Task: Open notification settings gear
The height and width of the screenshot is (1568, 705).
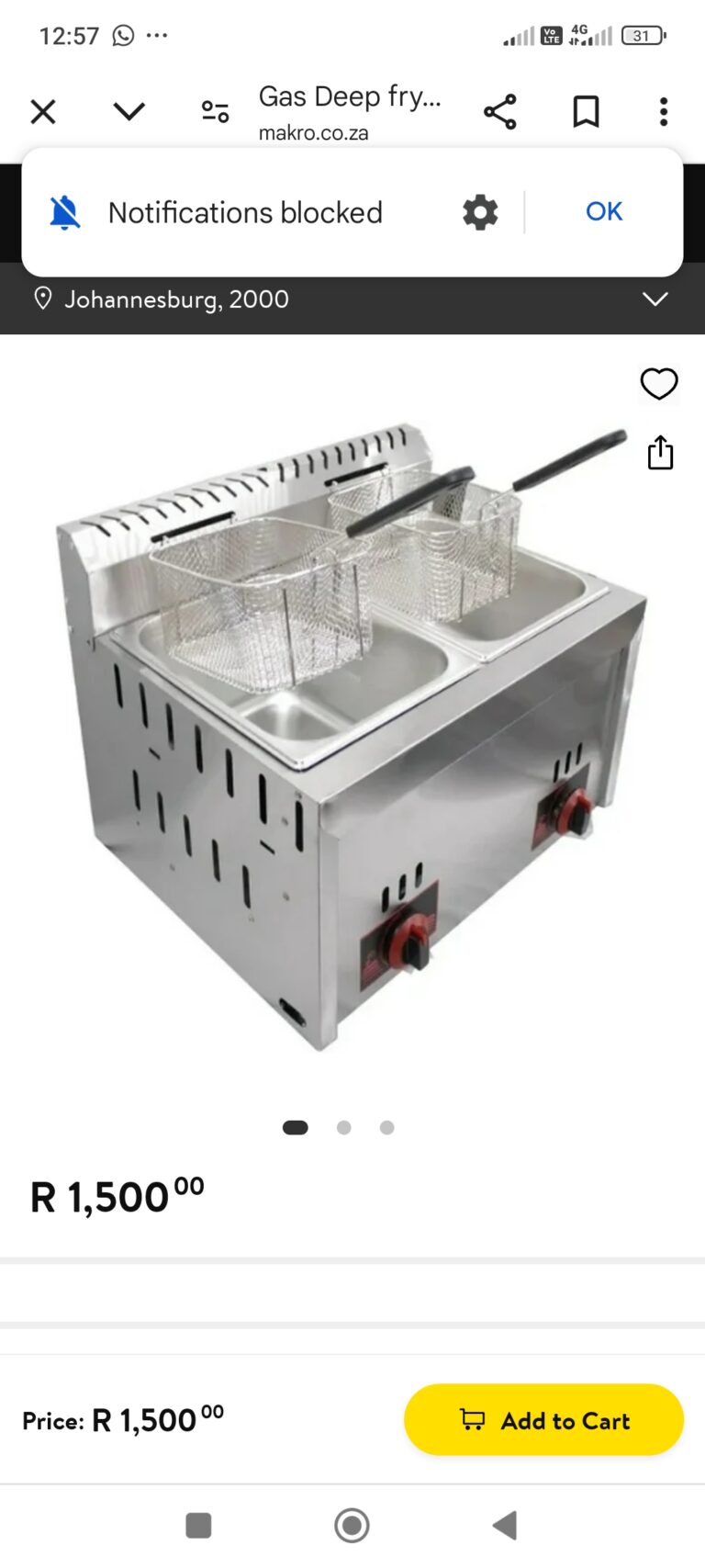Action: click(479, 212)
